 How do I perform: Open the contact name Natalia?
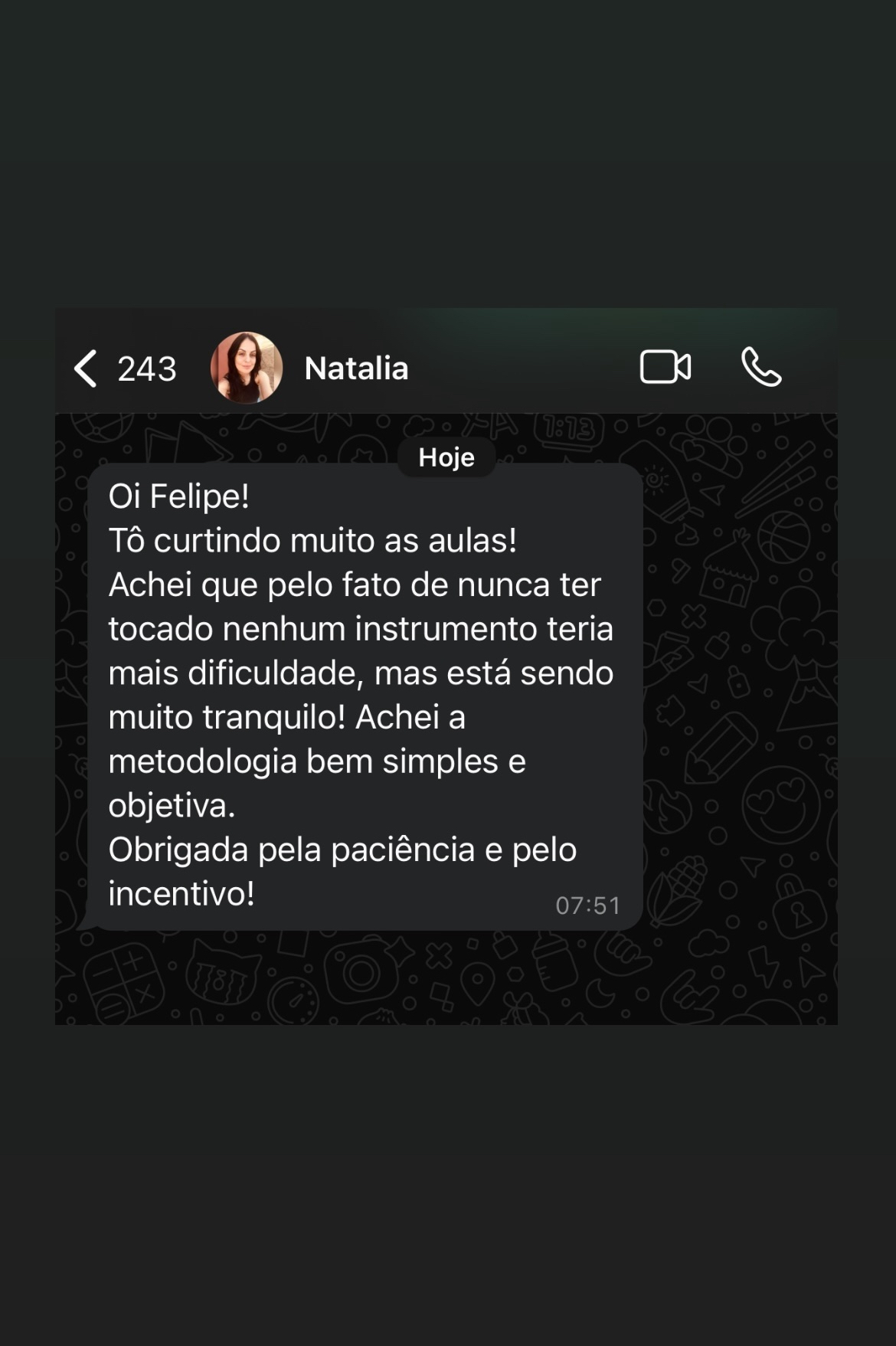(x=355, y=368)
